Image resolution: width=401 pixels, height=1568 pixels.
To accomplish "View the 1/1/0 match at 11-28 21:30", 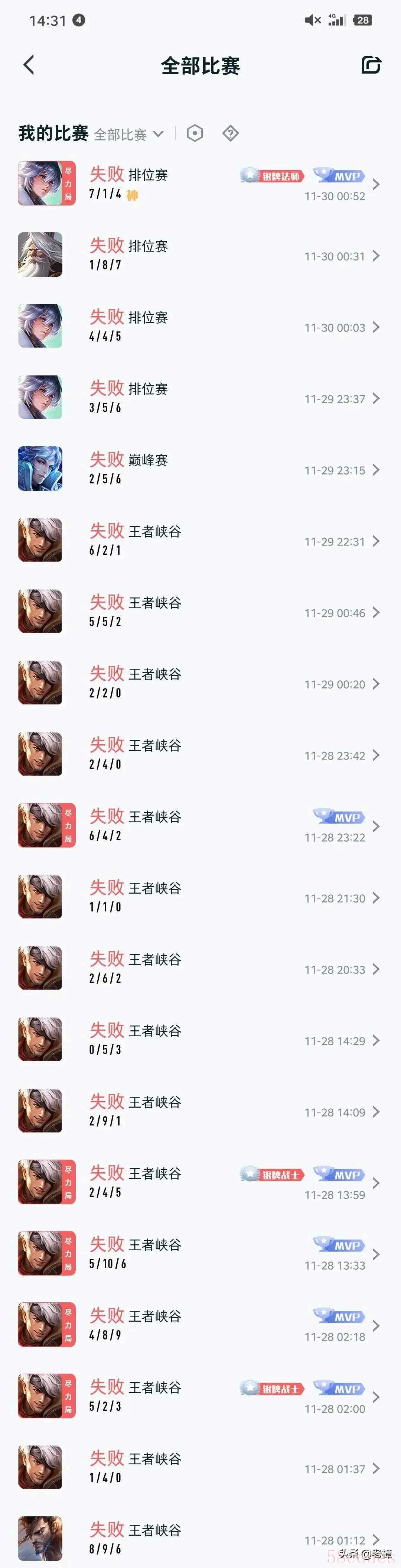I will pyautogui.click(x=201, y=897).
